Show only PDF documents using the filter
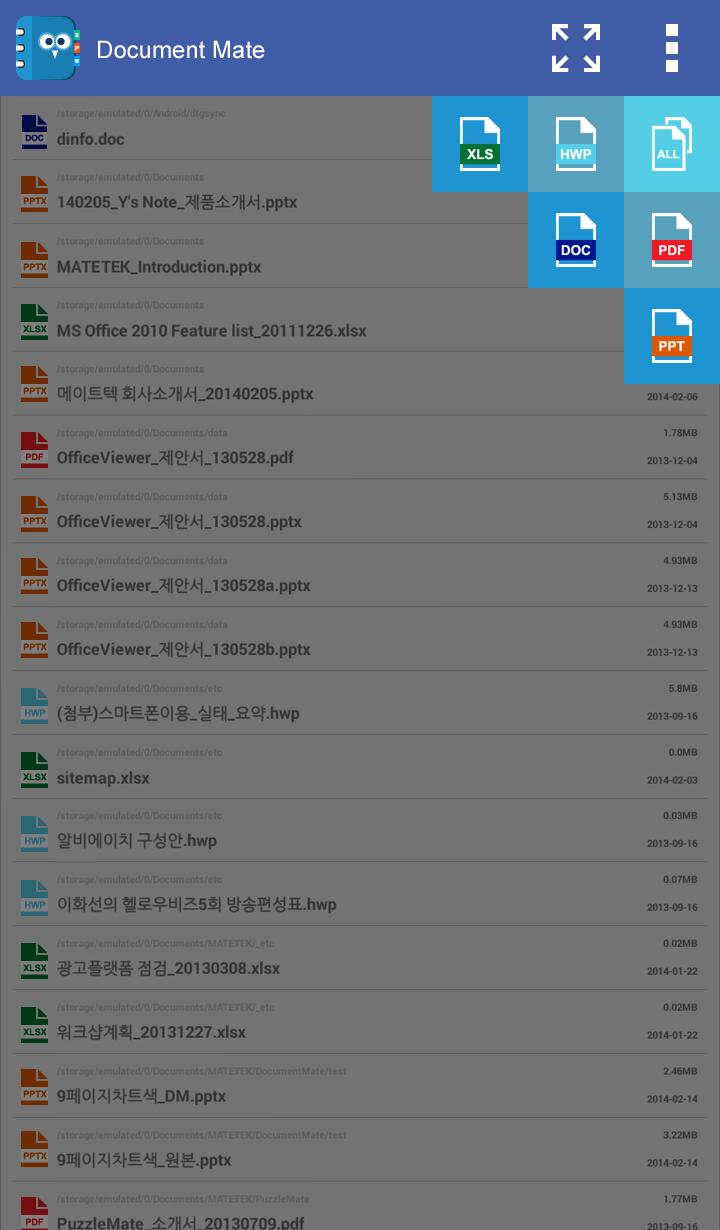The image size is (720, 1230). point(671,240)
